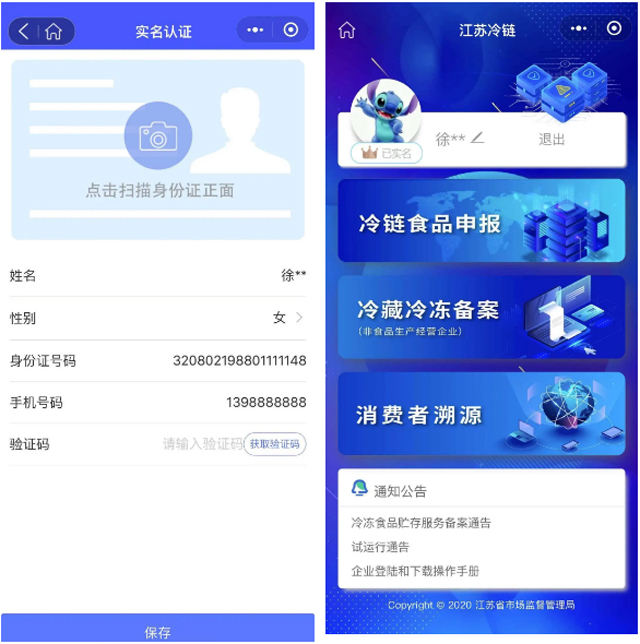
Task: Tap home icon on 江苏冷链 page
Action: (348, 30)
